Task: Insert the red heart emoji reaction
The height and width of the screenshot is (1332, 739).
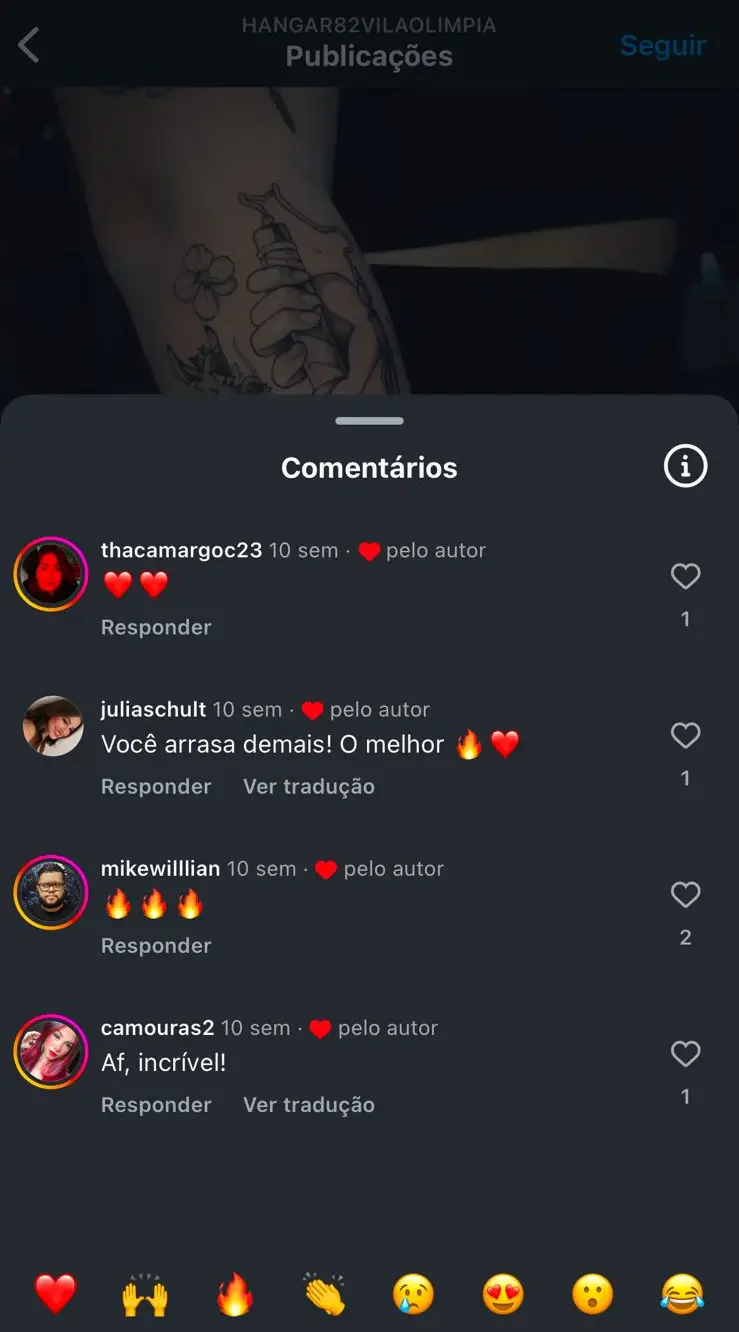Action: point(55,1295)
